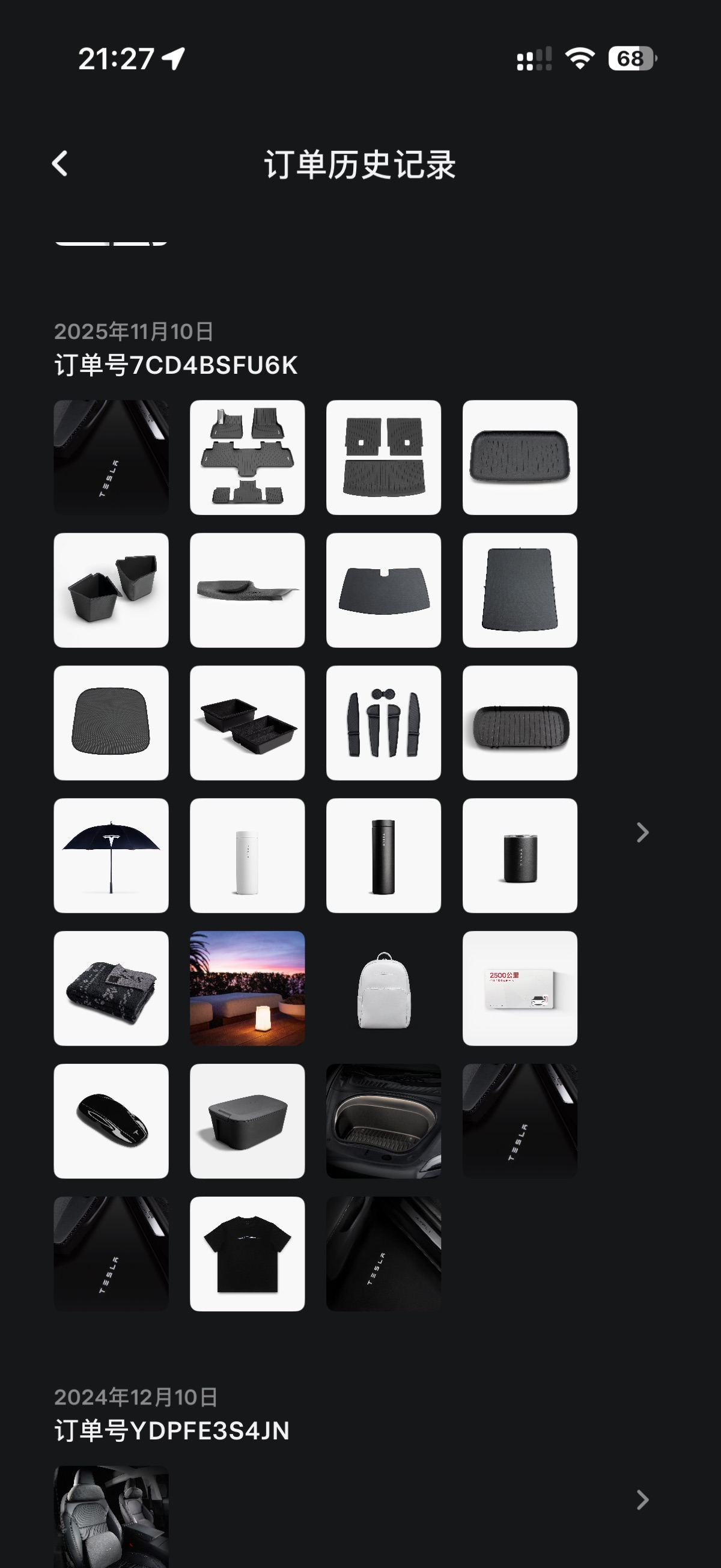
Task: Open details of order YDPFE3S4JN via its chevron
Action: point(642,1500)
